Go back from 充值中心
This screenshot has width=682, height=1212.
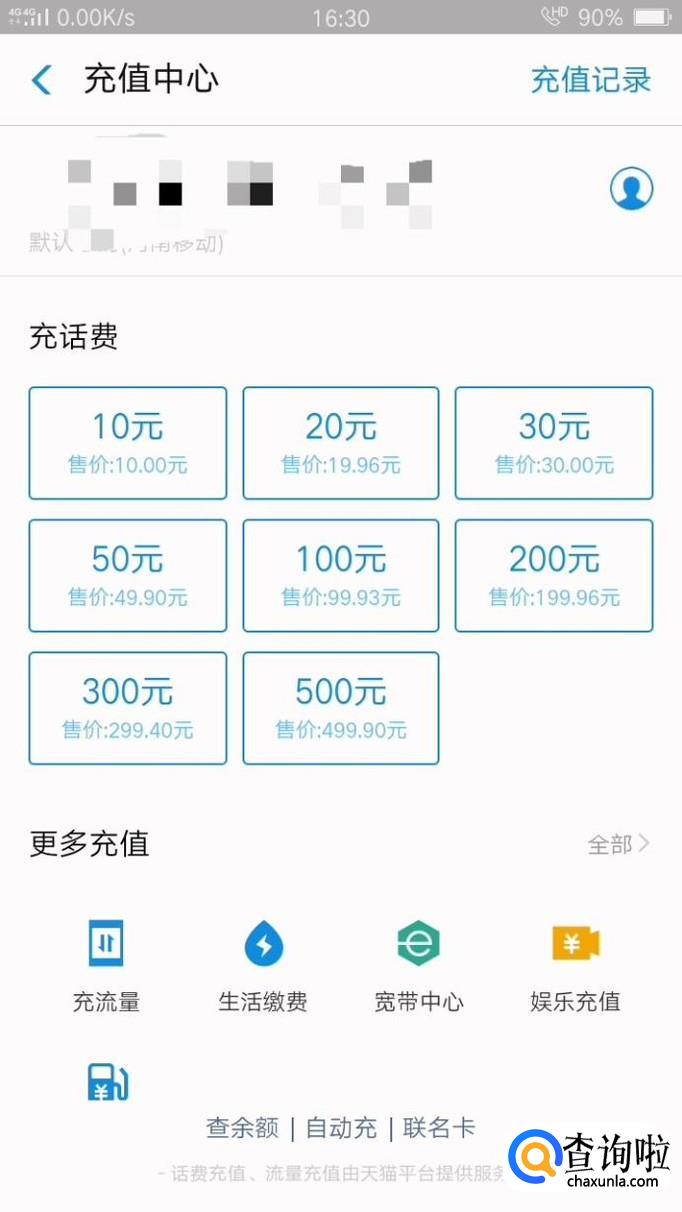42,80
